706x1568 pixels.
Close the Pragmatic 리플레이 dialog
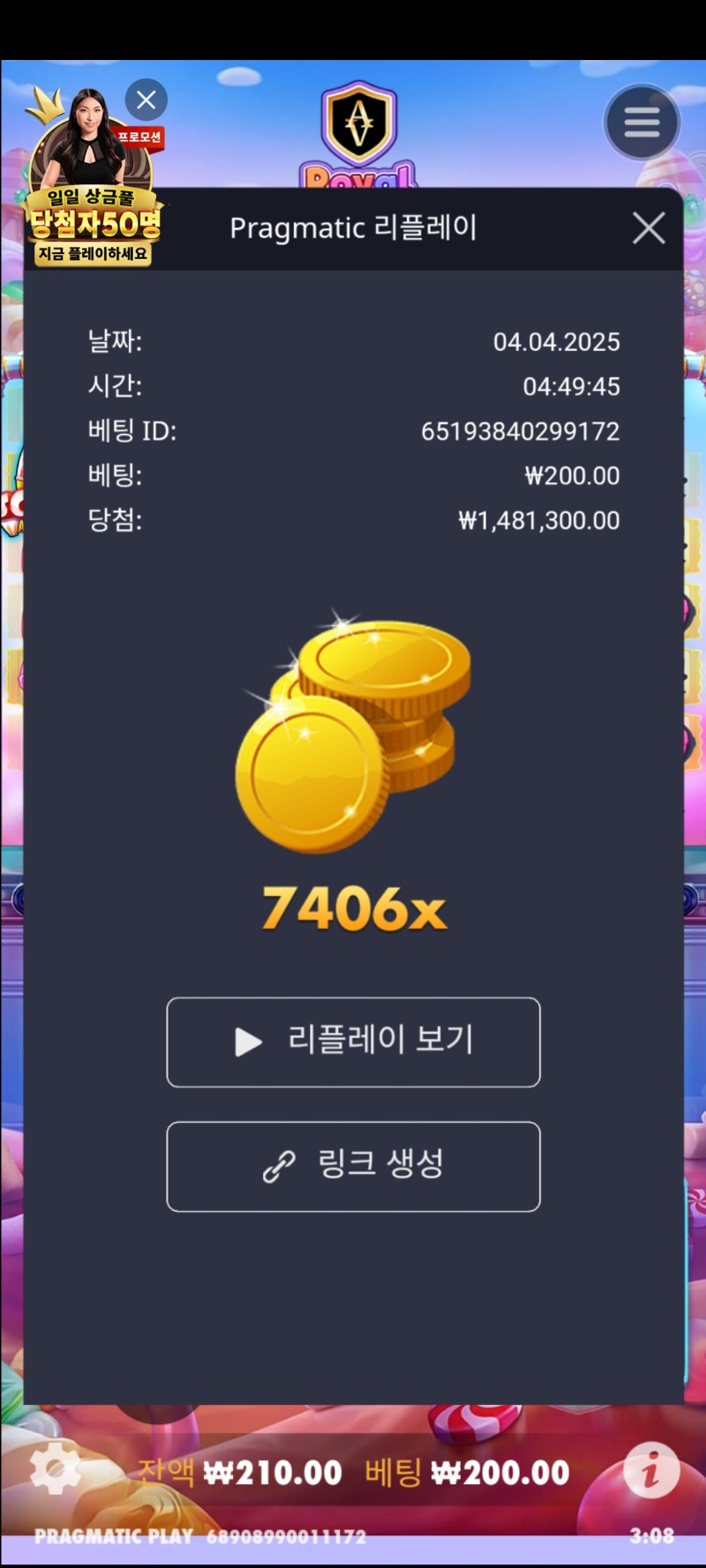pos(649,228)
